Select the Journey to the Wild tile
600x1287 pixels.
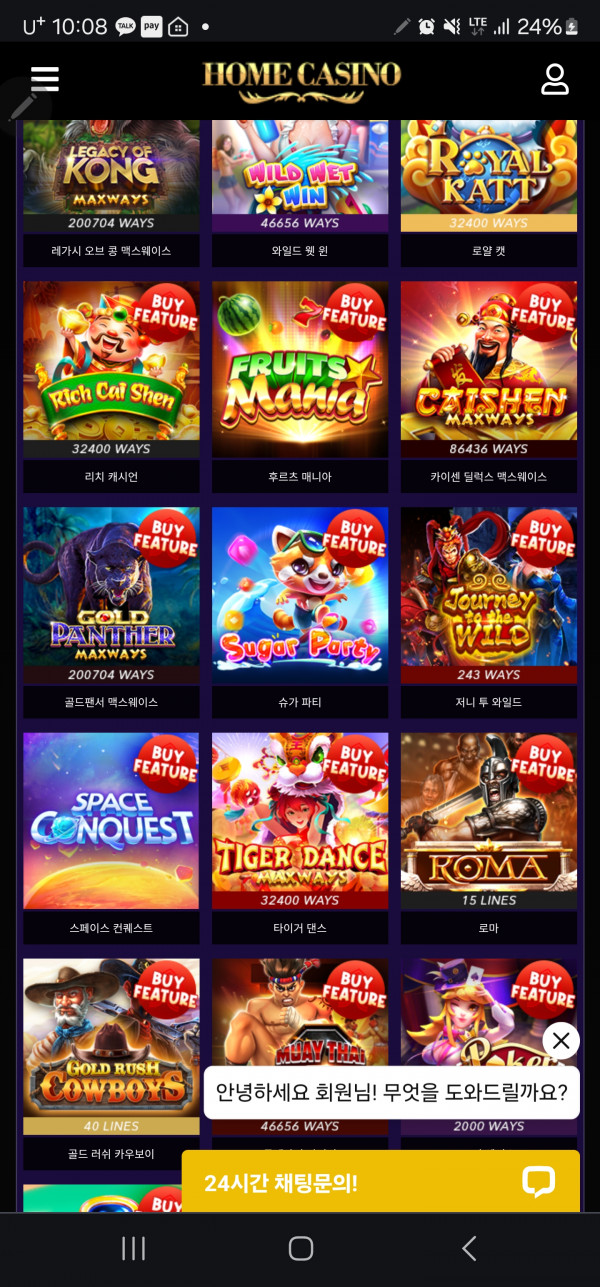[x=489, y=595]
